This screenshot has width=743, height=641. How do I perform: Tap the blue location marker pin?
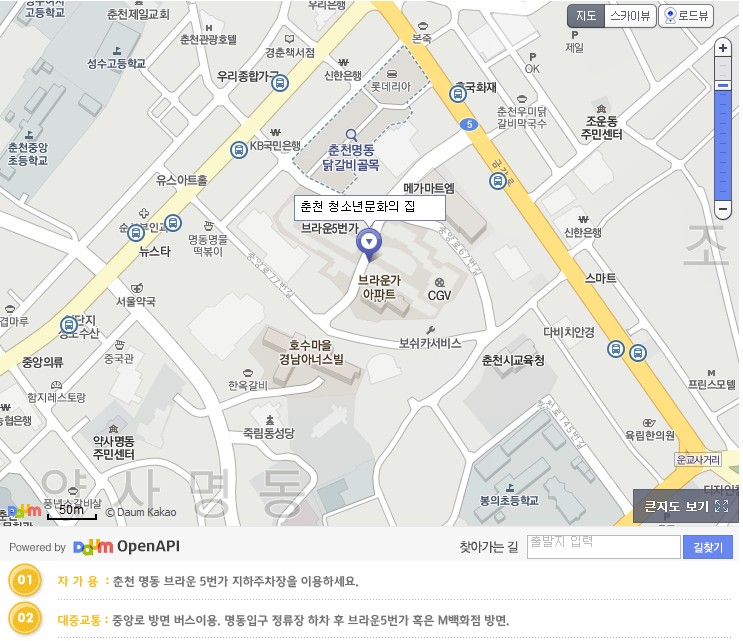pyautogui.click(x=370, y=241)
